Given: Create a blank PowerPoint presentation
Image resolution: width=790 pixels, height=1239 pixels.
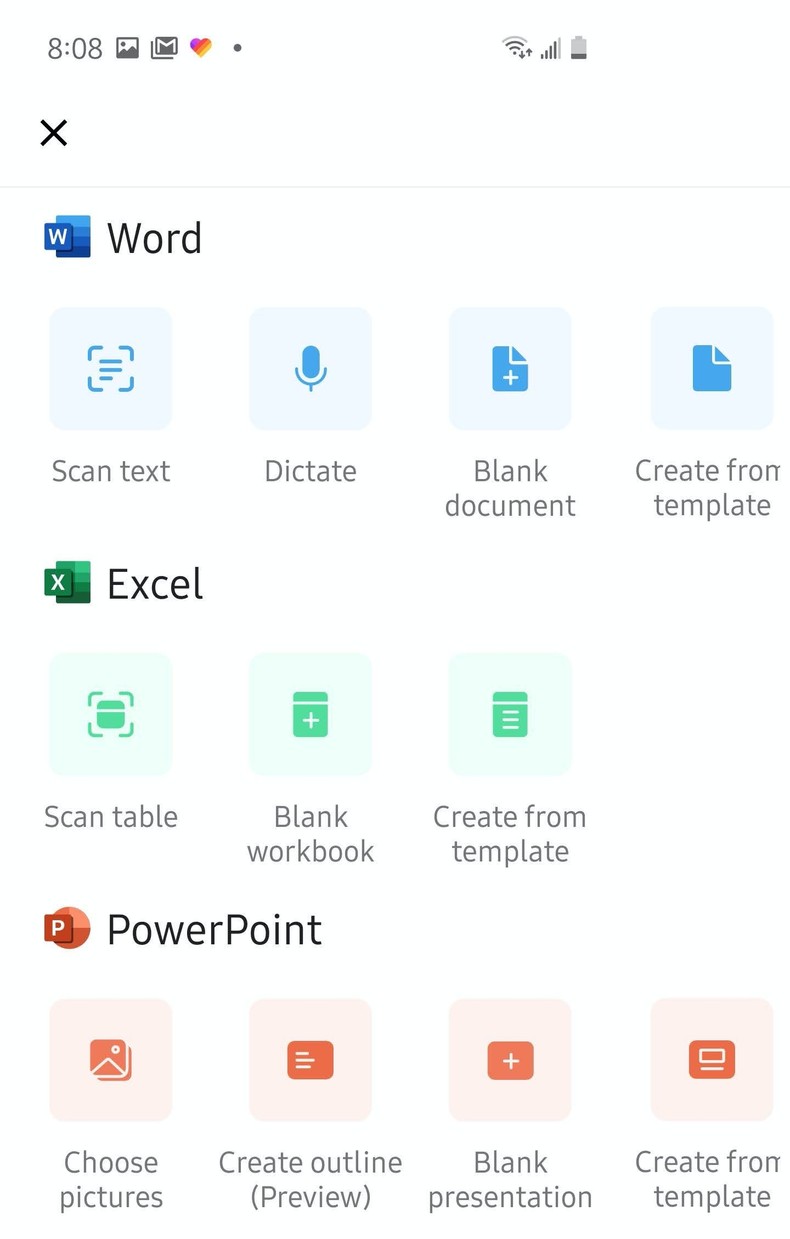Looking at the screenshot, I should [510, 1060].
